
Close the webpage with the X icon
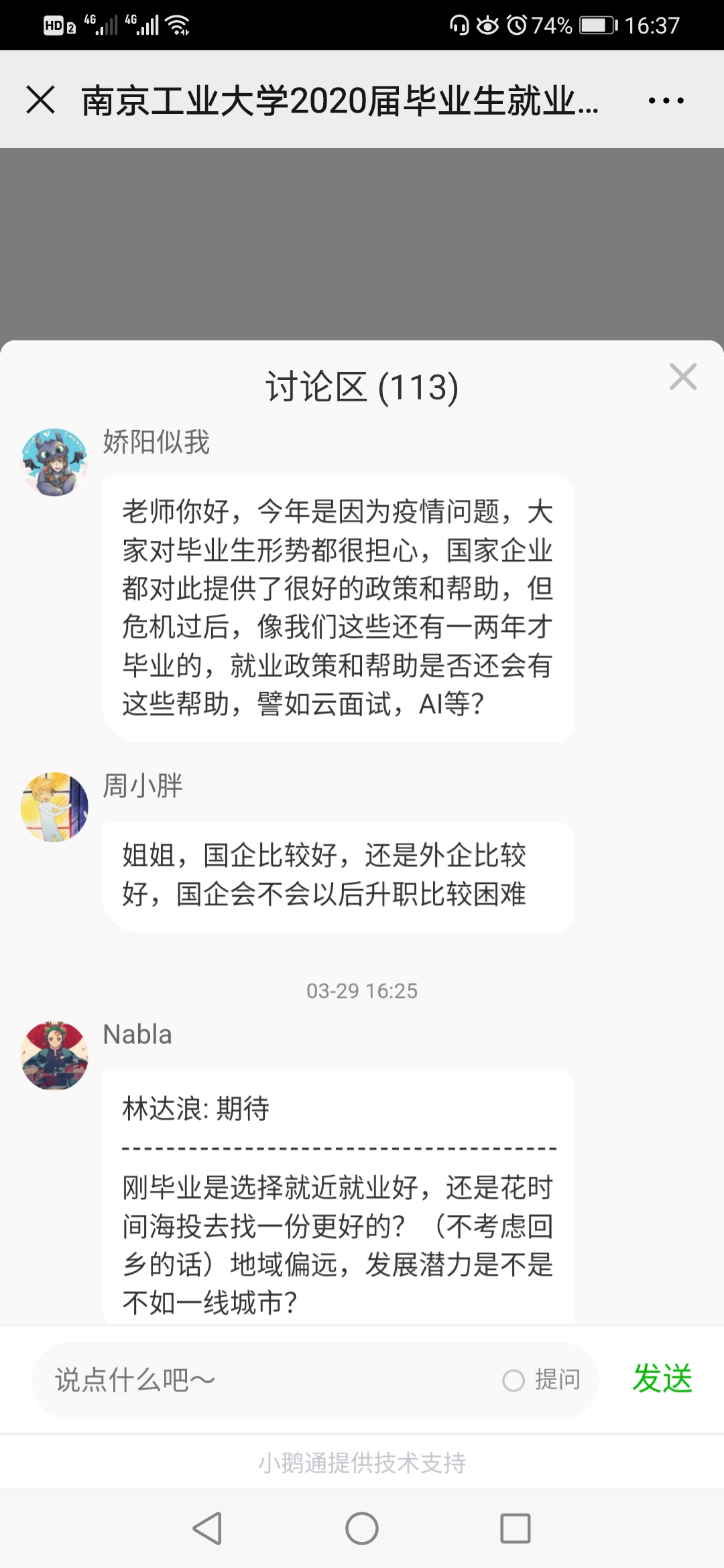40,101
